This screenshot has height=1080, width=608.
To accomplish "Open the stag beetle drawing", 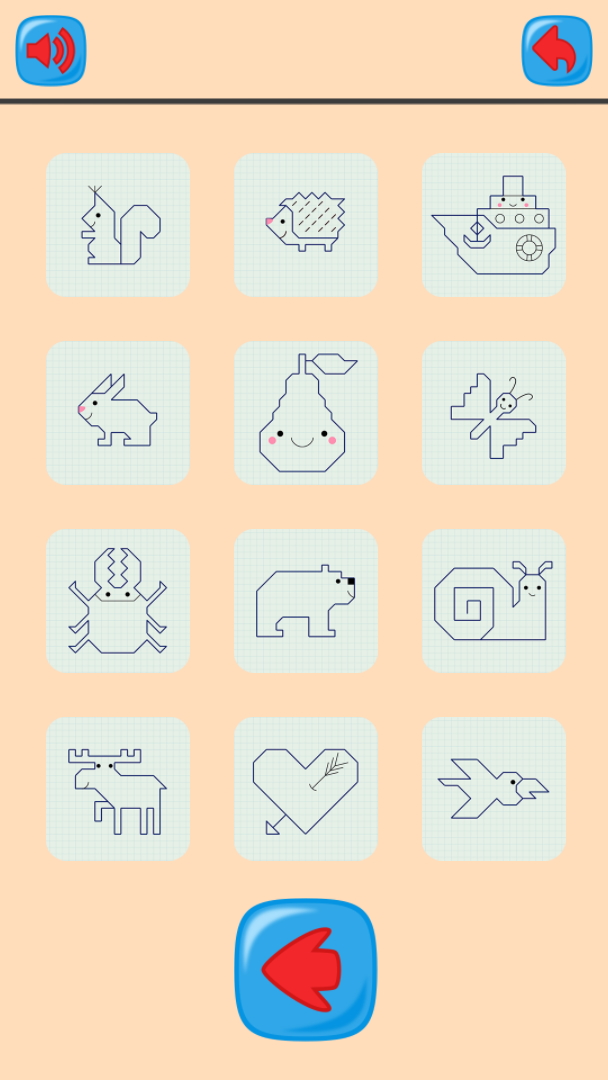I will click(x=118, y=601).
